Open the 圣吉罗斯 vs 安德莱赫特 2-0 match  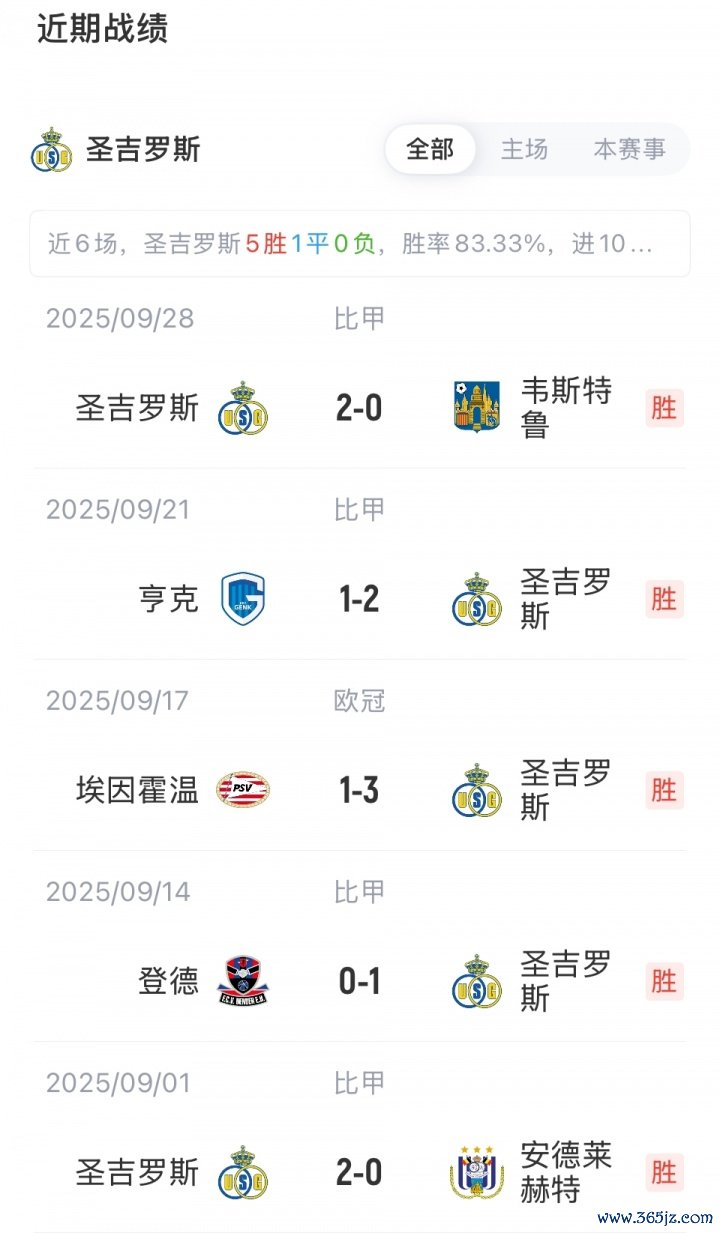point(360,1172)
